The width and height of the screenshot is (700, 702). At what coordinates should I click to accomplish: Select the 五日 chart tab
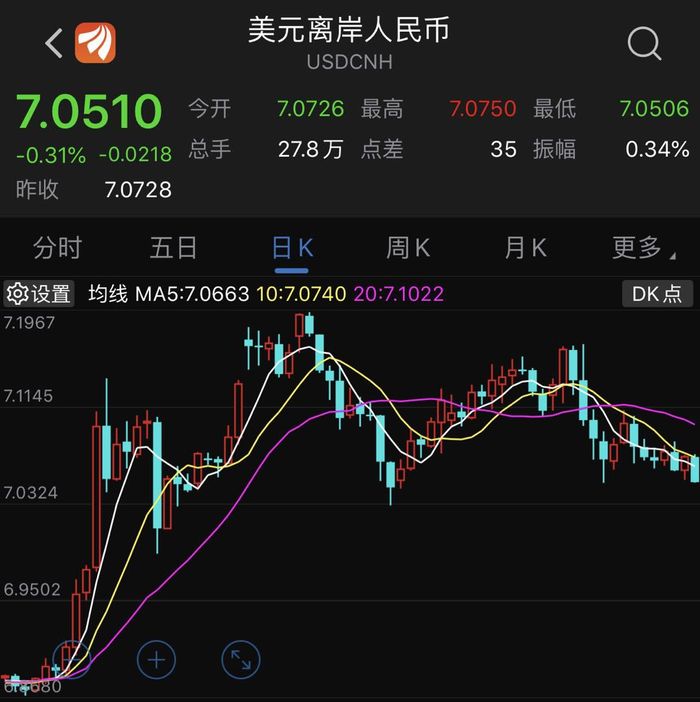pos(174,248)
